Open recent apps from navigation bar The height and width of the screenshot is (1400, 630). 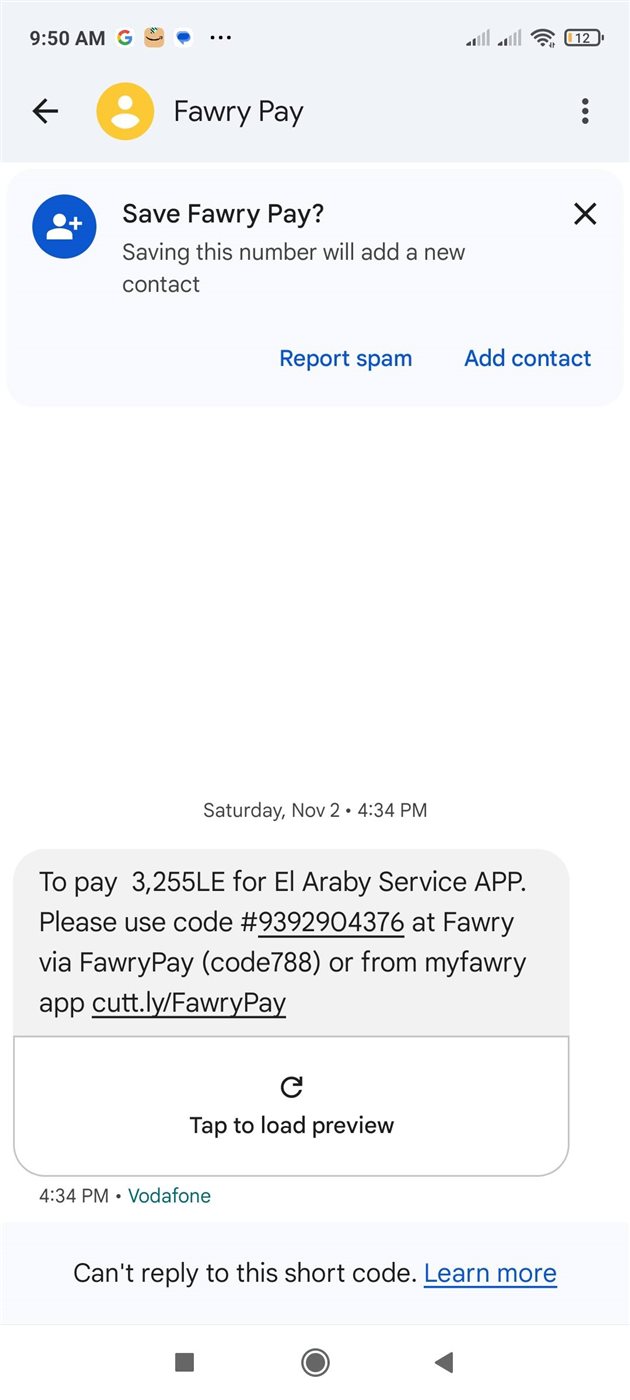[184, 1362]
